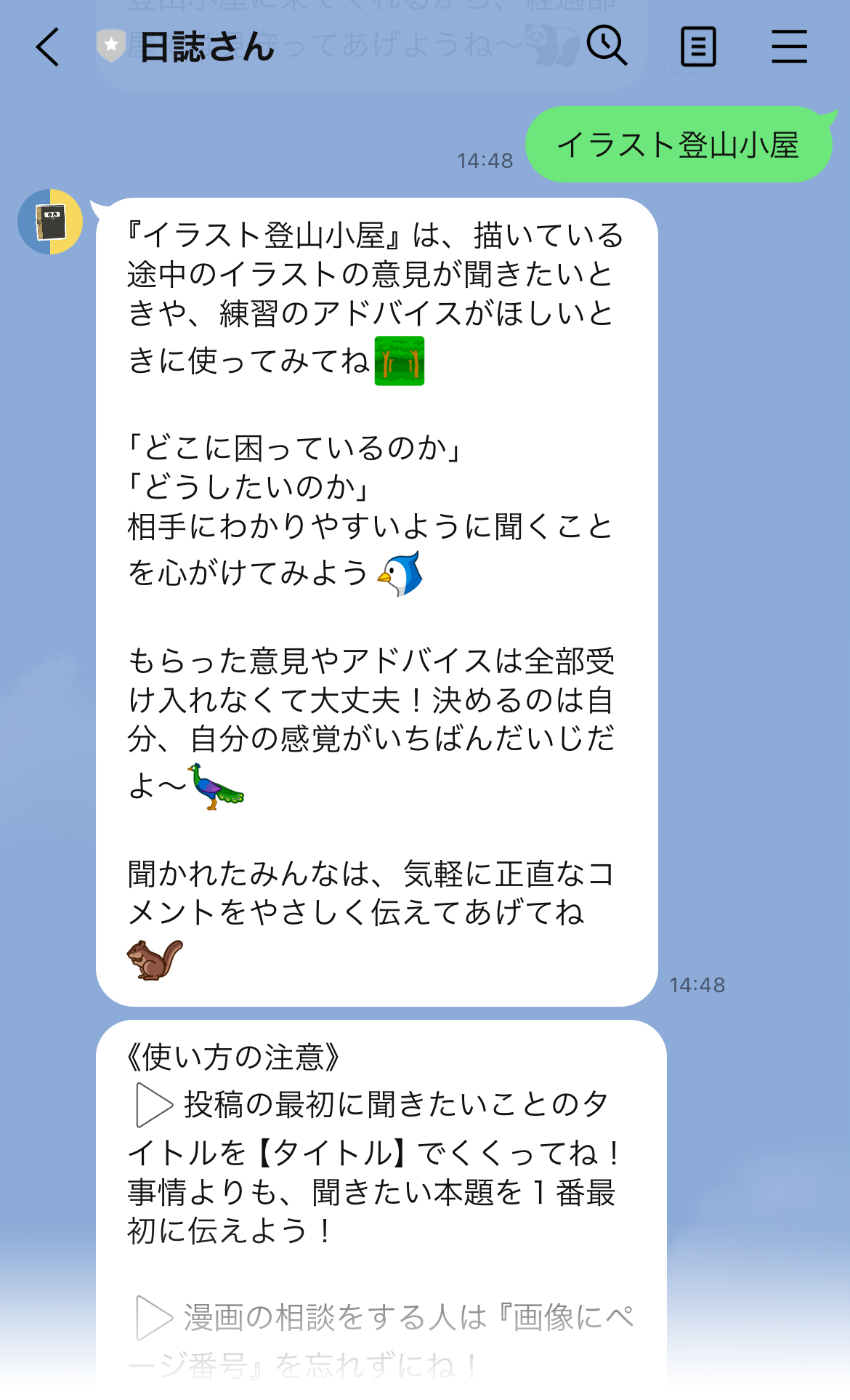
Task: Tap the 14:48 timestamp under the bot reply
Action: click(x=697, y=985)
